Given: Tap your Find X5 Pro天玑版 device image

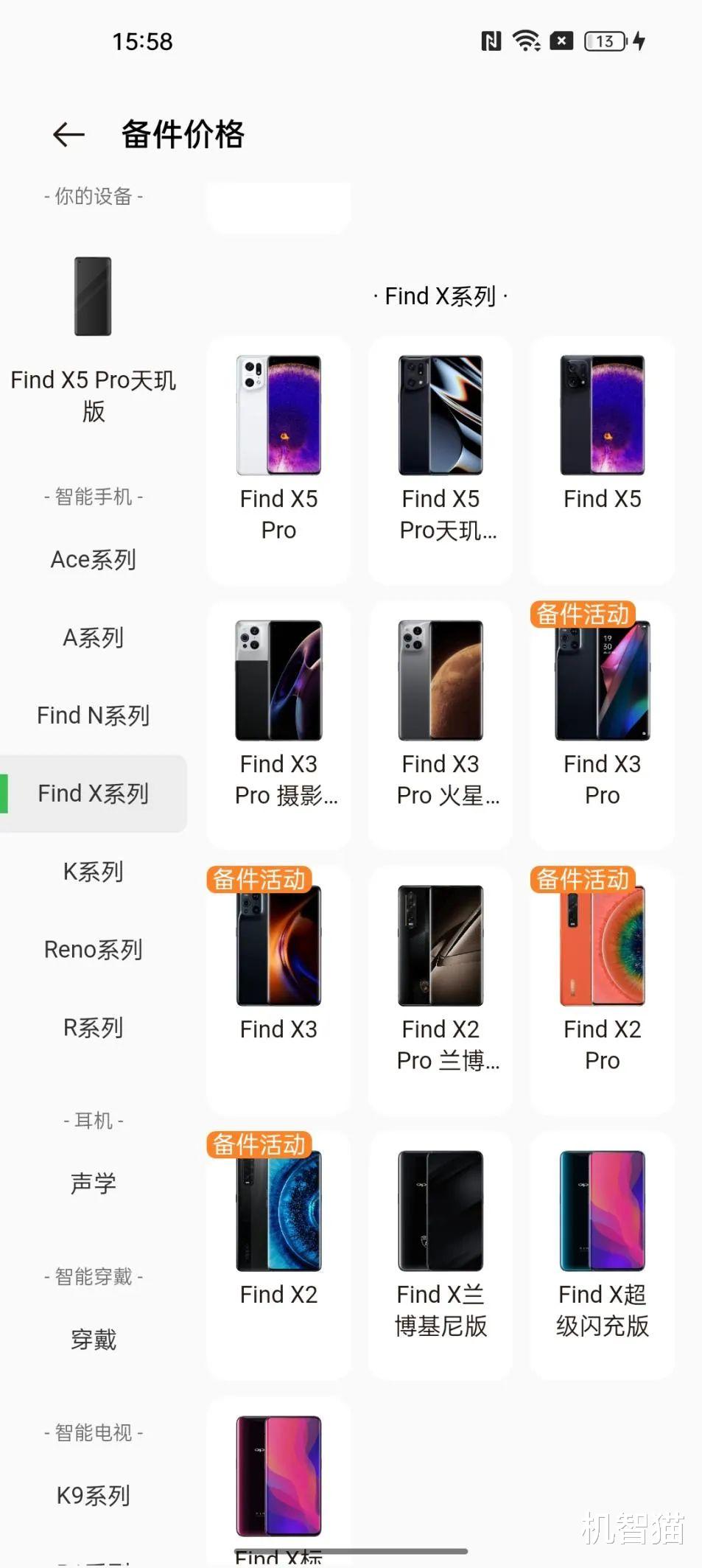Looking at the screenshot, I should (93, 297).
